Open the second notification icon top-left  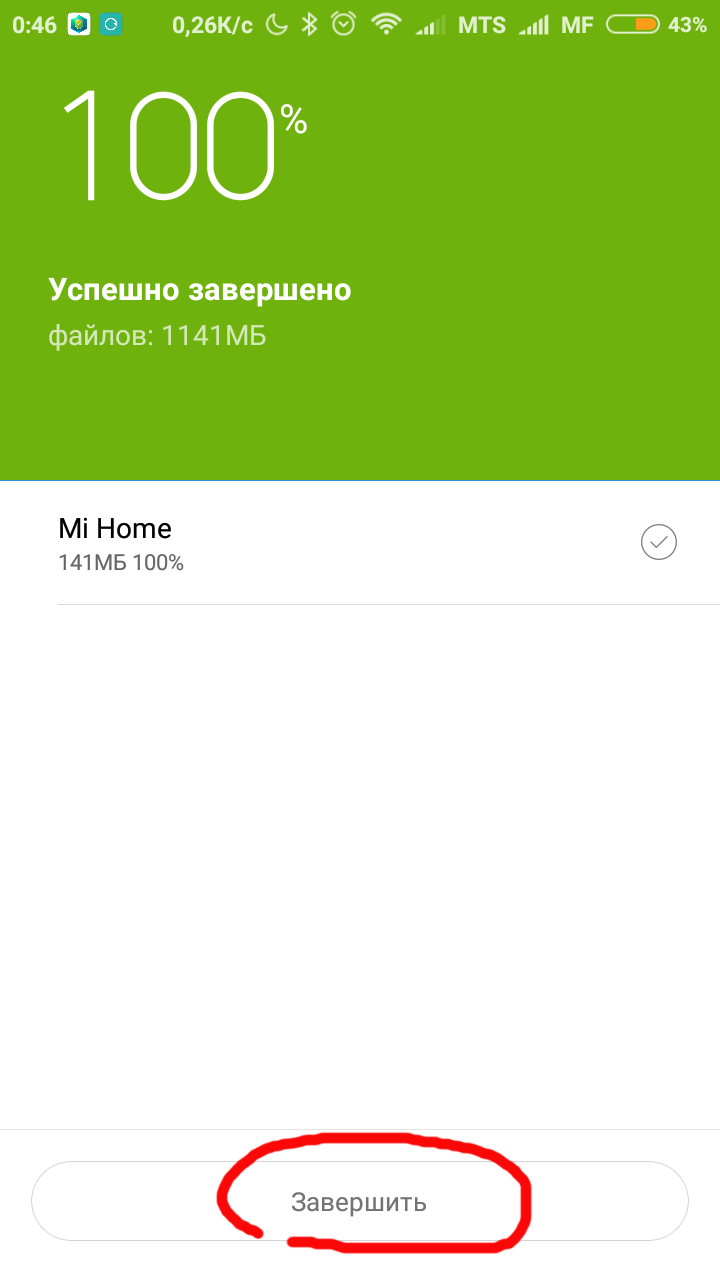tap(113, 22)
